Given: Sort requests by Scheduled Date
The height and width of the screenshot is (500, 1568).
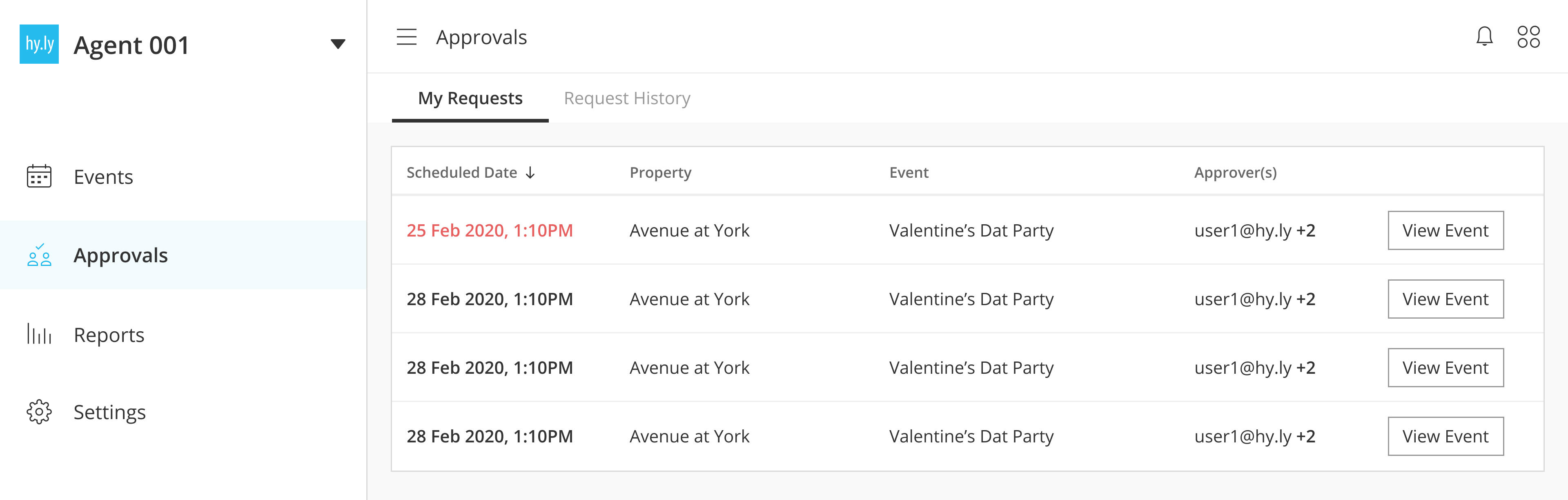Looking at the screenshot, I should [470, 172].
